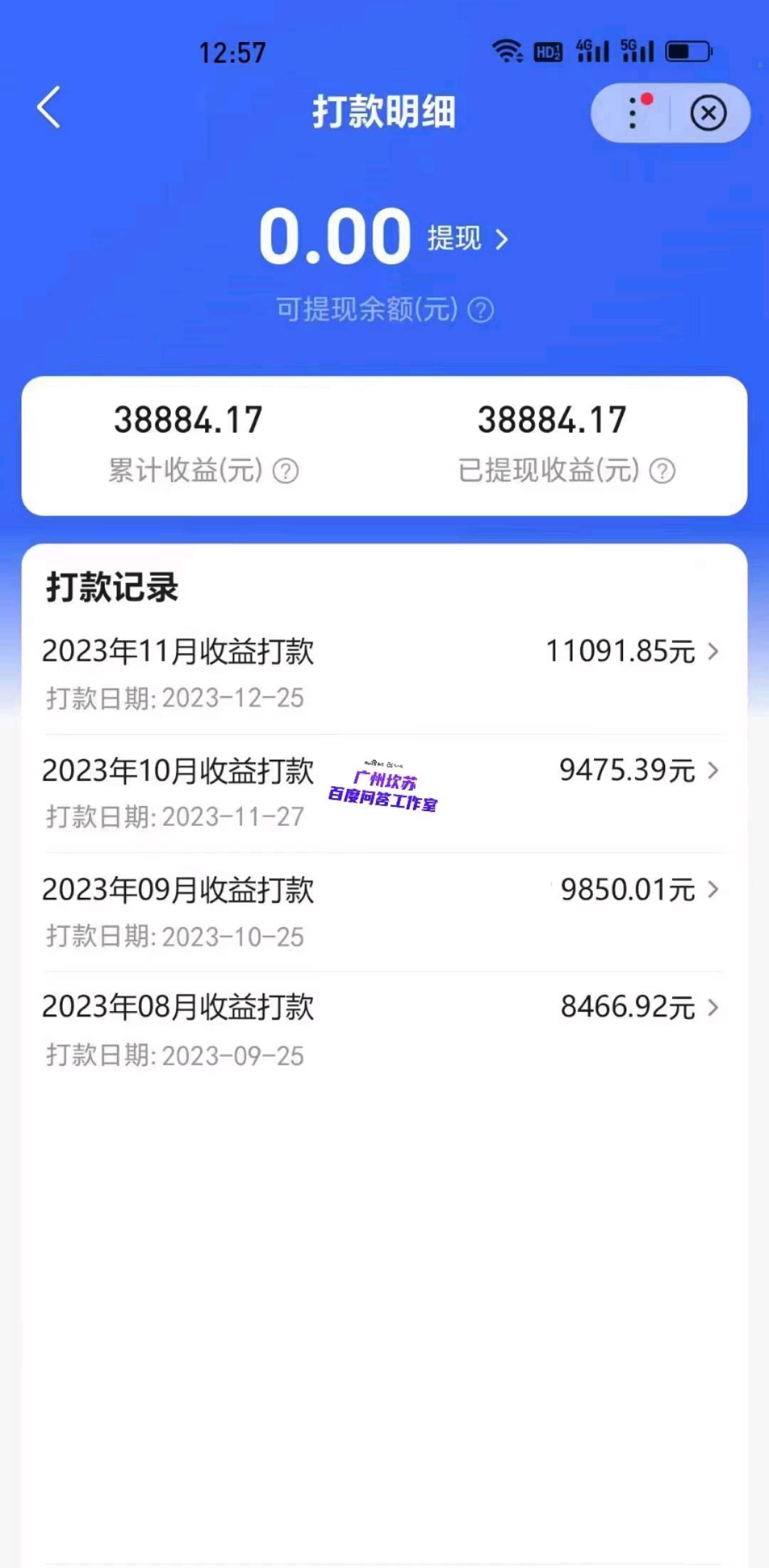Go back with the top-left arrow

coord(48,108)
